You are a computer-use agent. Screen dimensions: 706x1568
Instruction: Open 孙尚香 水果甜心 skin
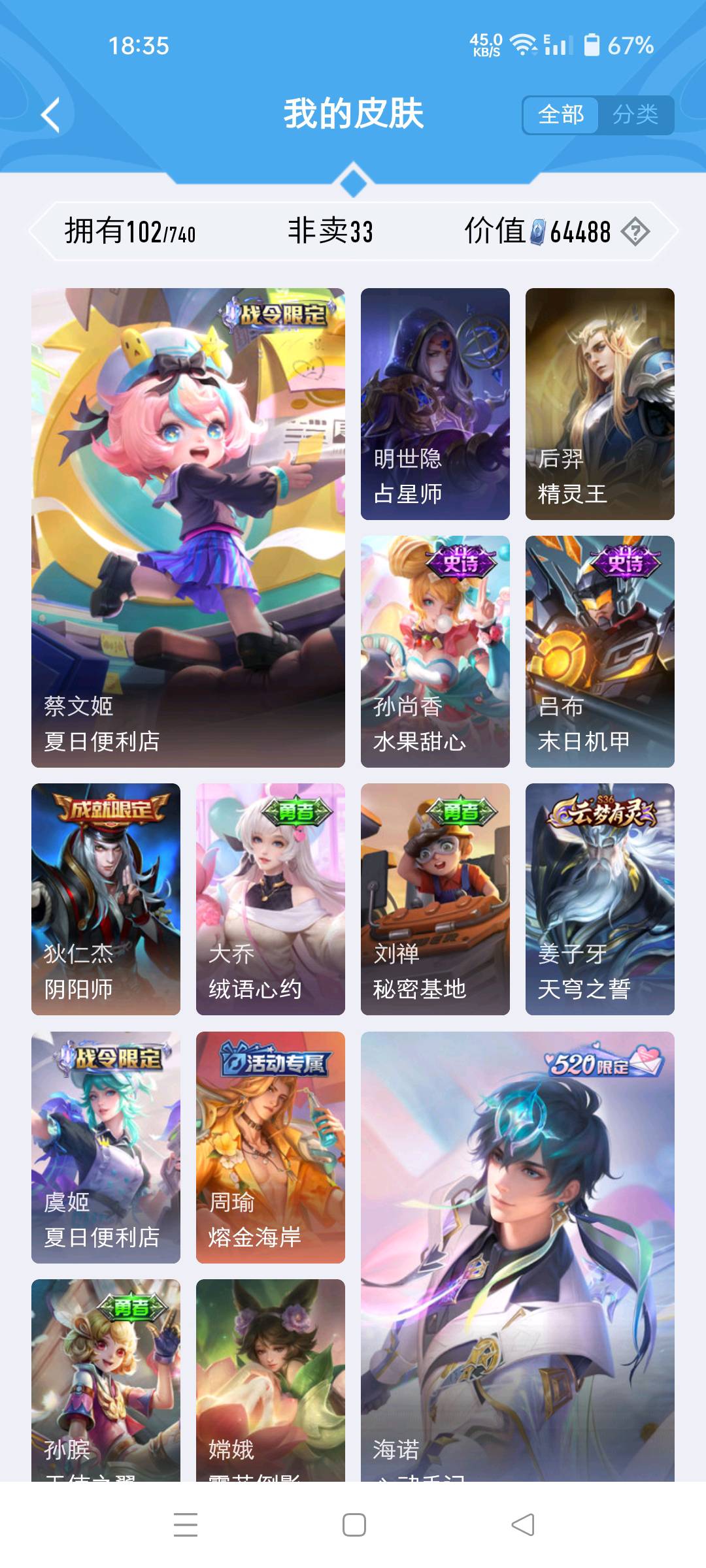click(x=435, y=651)
